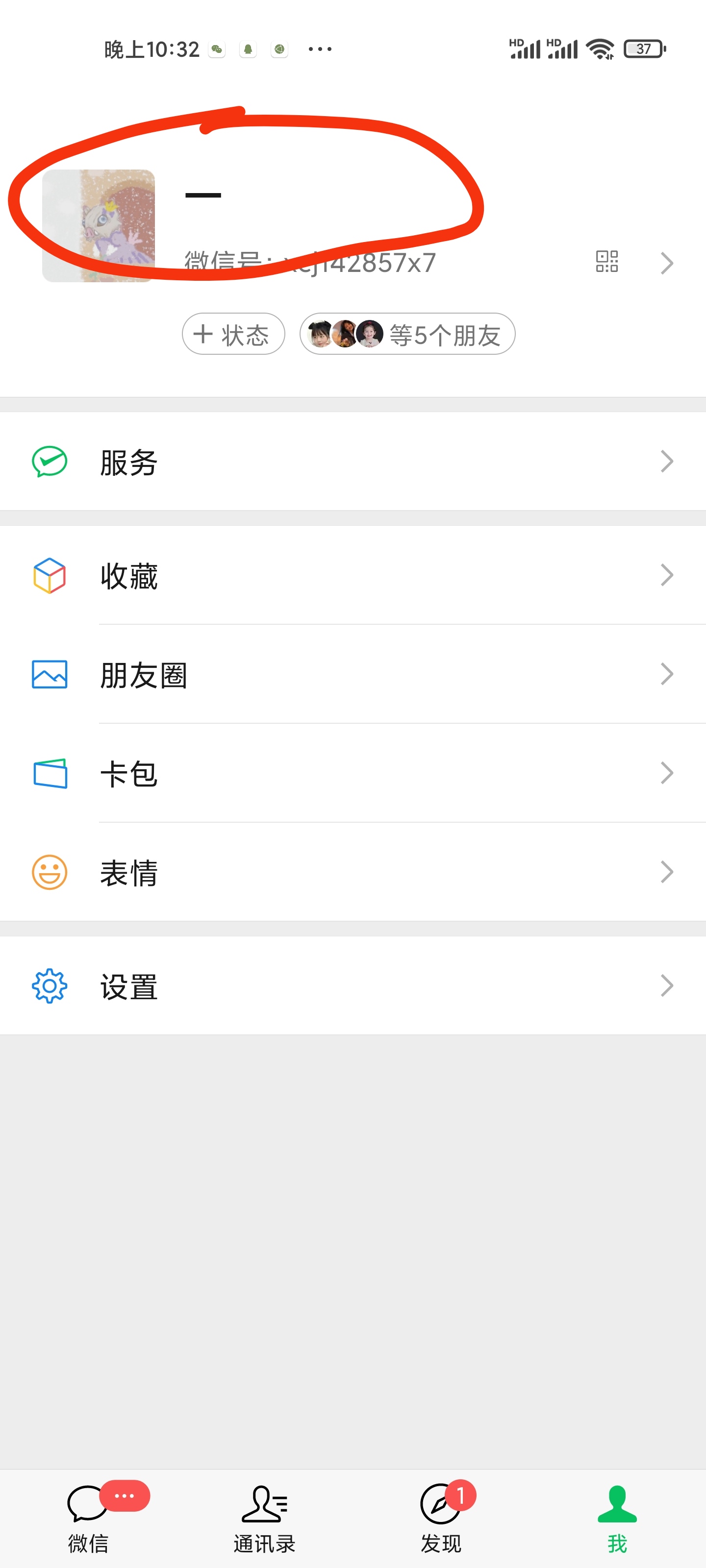Screen dimensions: 706x1568
Task: Show my QR code
Action: point(606,262)
